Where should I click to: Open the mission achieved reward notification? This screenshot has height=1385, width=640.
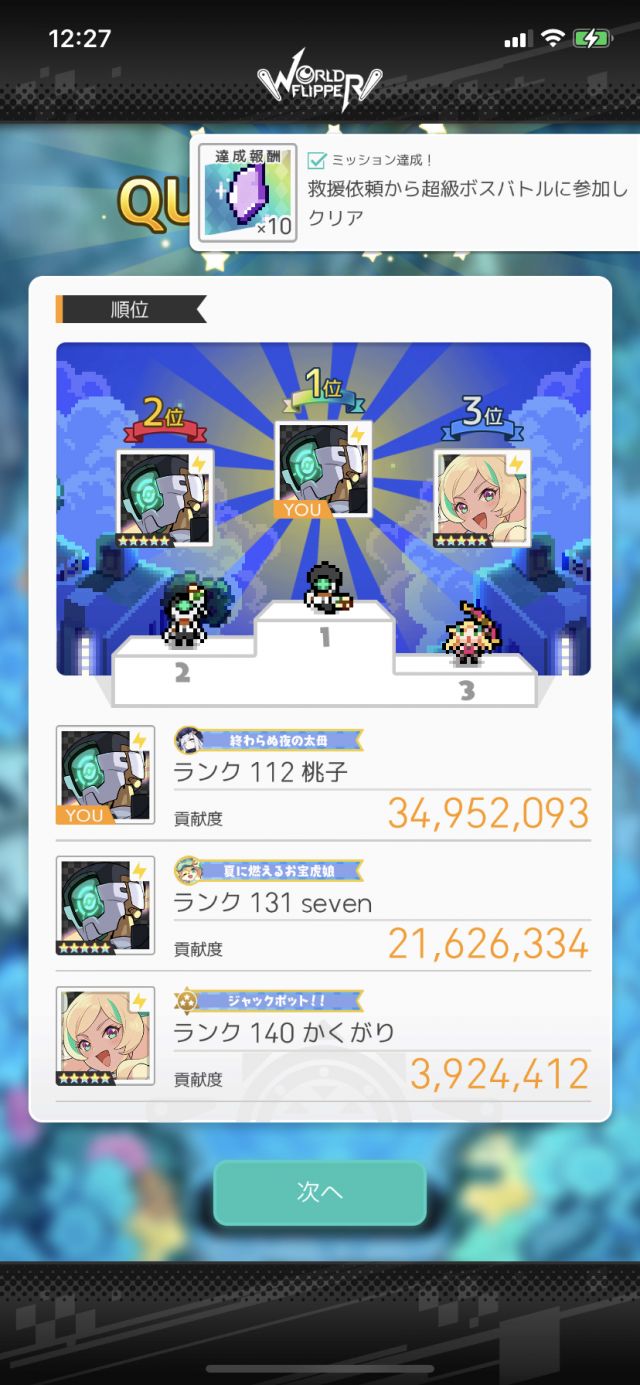point(415,192)
